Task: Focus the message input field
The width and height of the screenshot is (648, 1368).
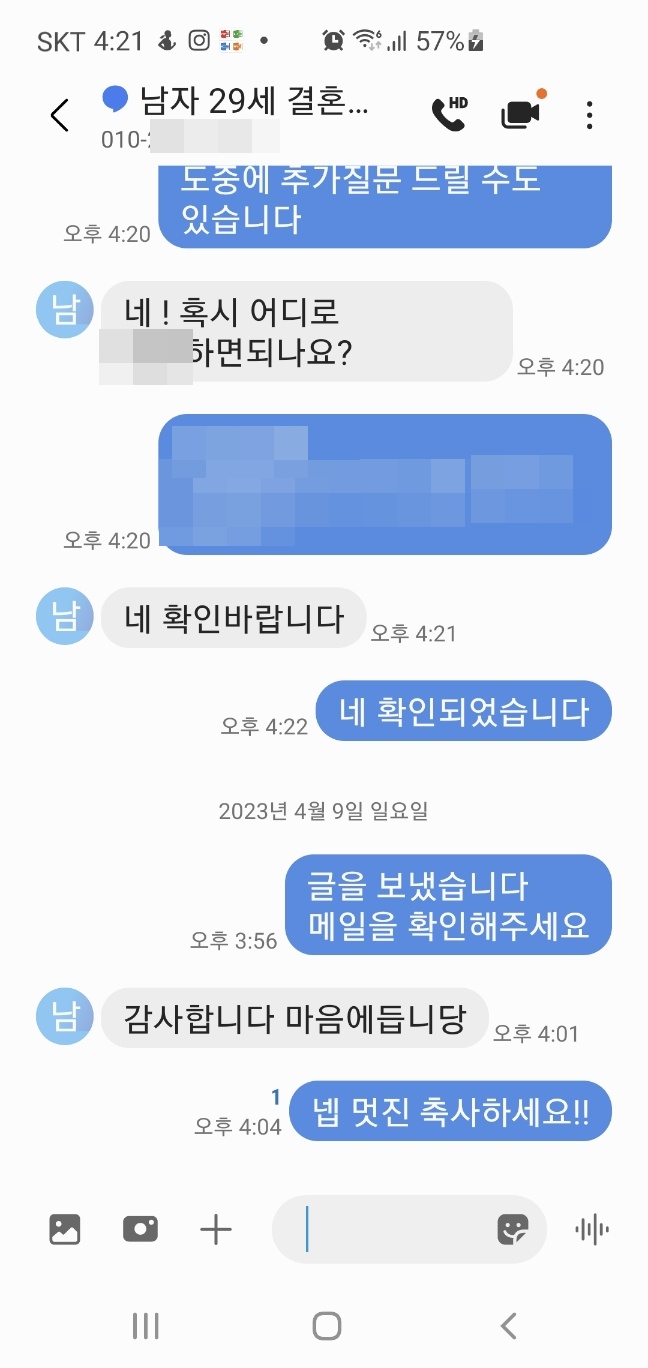Action: [x=395, y=1229]
